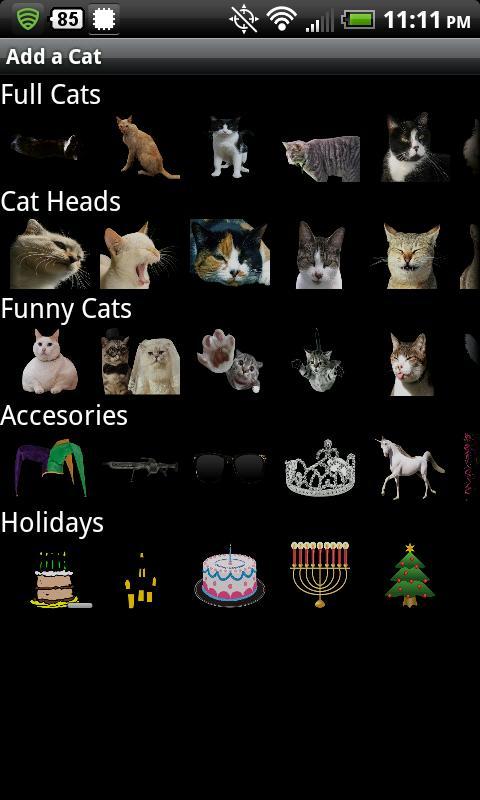Add the Christmas tree holiday item

[410, 576]
